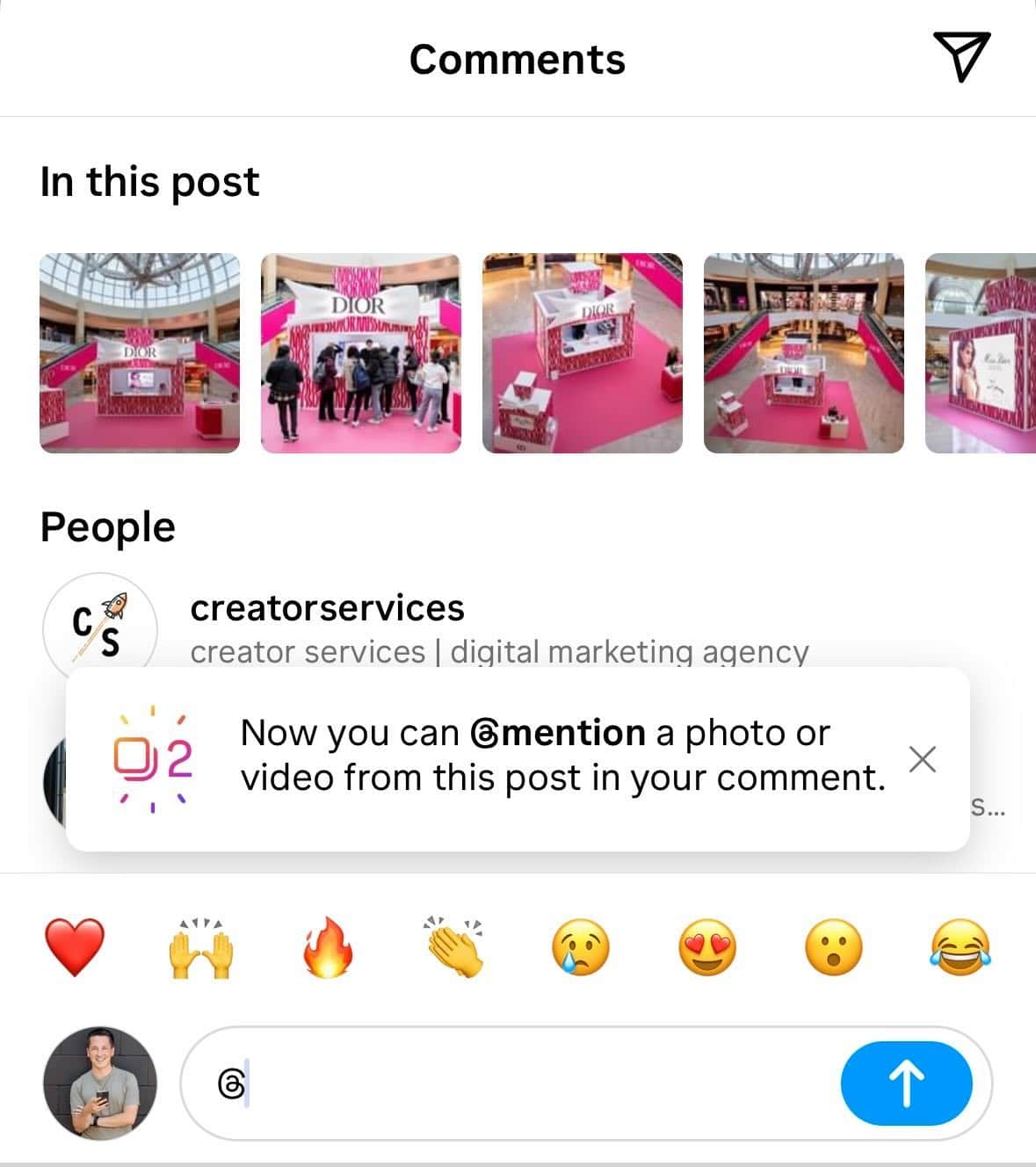Open the creatorservices profile
Screen dimensions: 1036x1167
click(x=328, y=607)
